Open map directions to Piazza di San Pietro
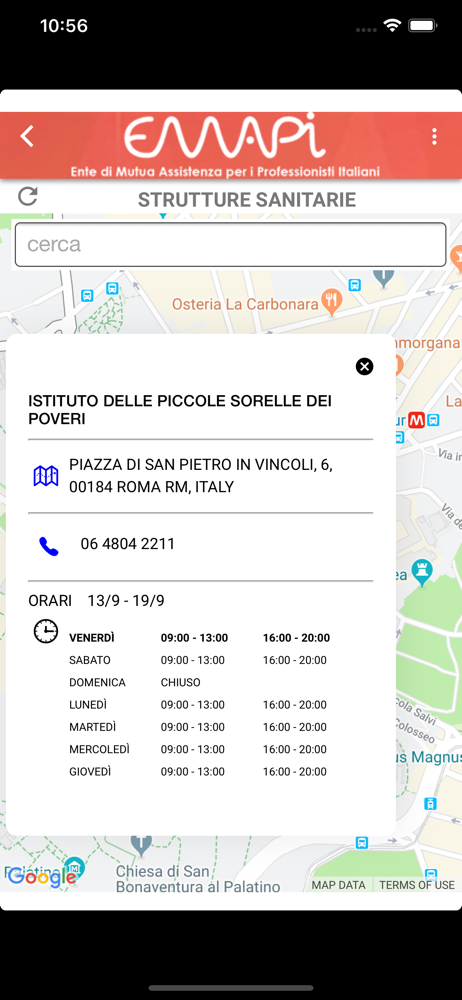 (x=46, y=476)
